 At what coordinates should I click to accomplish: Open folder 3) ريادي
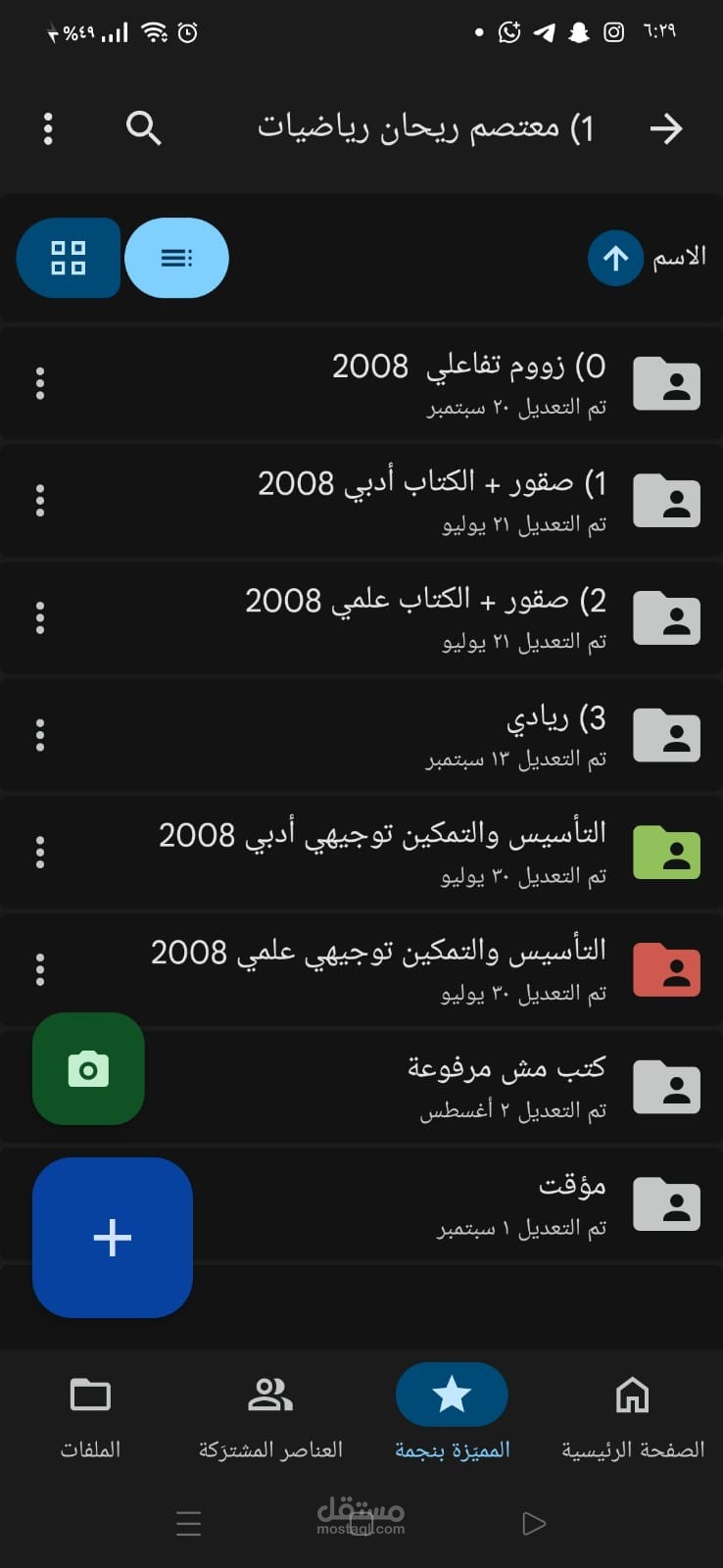(361, 735)
